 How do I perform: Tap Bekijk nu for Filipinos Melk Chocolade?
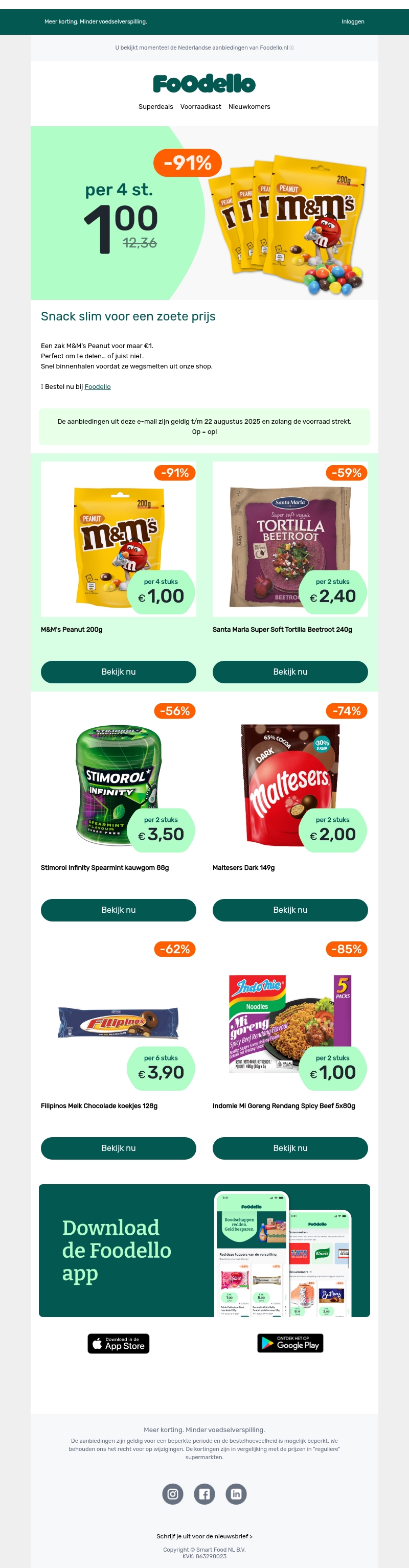pos(118,1147)
